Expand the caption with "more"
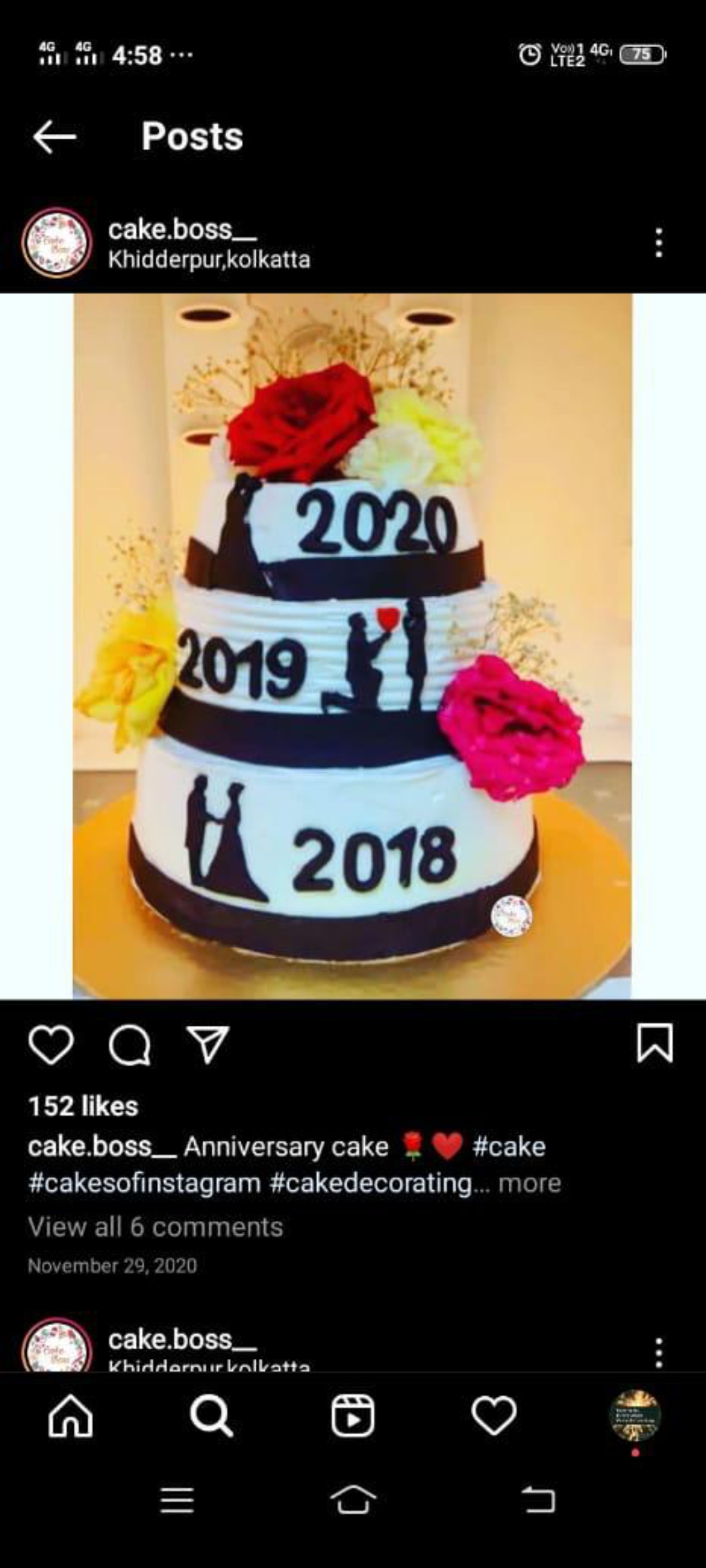The image size is (706, 1568). [529, 1183]
